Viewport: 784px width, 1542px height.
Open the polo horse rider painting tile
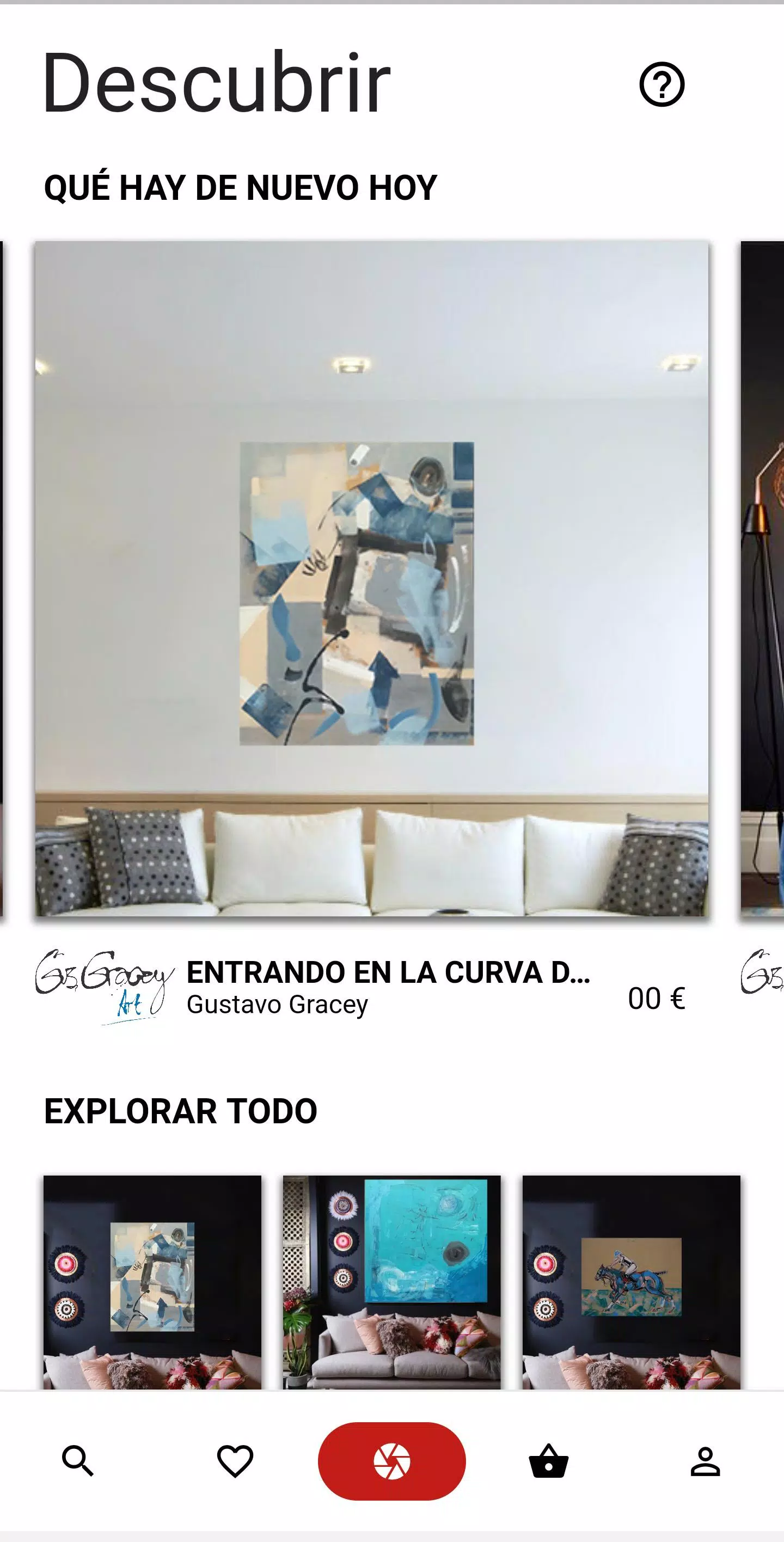click(631, 1282)
